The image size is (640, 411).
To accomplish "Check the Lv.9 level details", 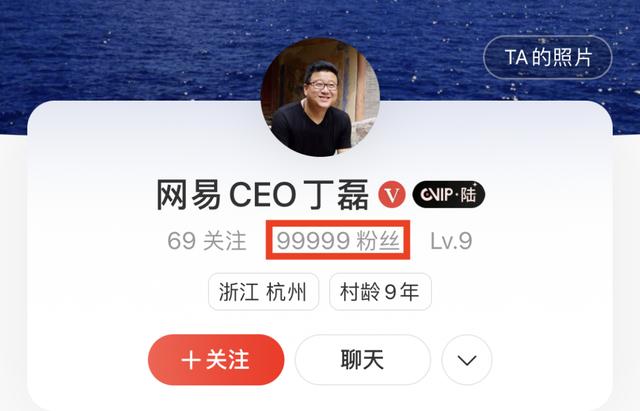I will point(451,241).
